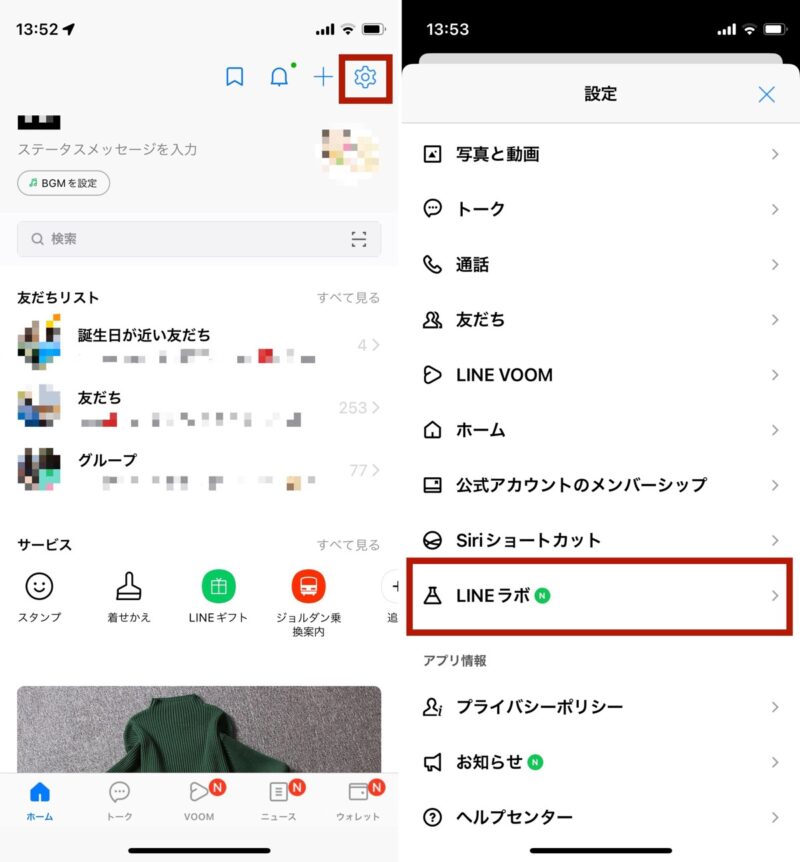Screen dimensions: 800x862
Task: Close the 設定 screen
Action: pyautogui.click(x=766, y=95)
